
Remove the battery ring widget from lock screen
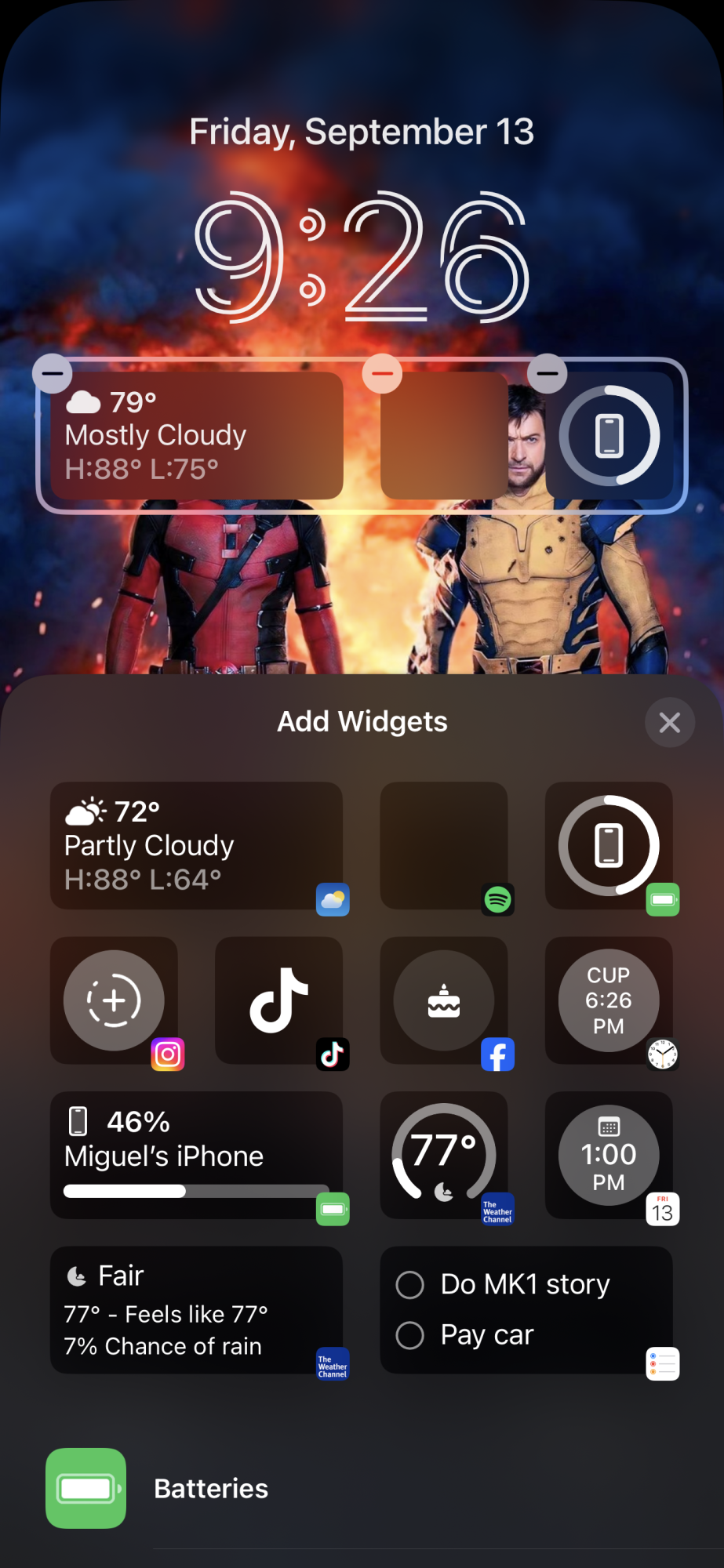[548, 373]
